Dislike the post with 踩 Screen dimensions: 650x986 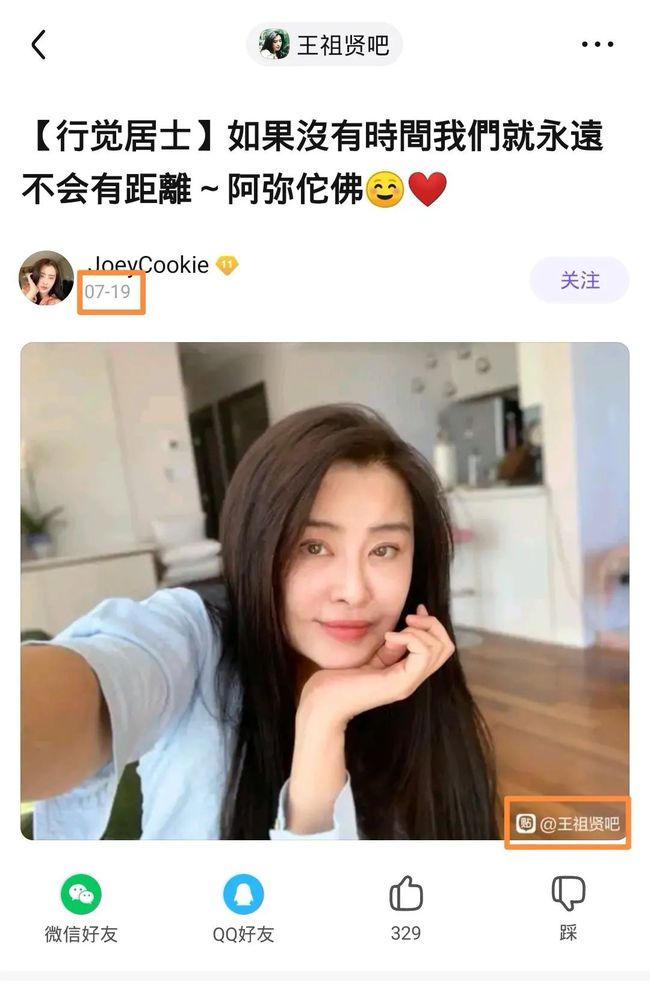point(568,906)
